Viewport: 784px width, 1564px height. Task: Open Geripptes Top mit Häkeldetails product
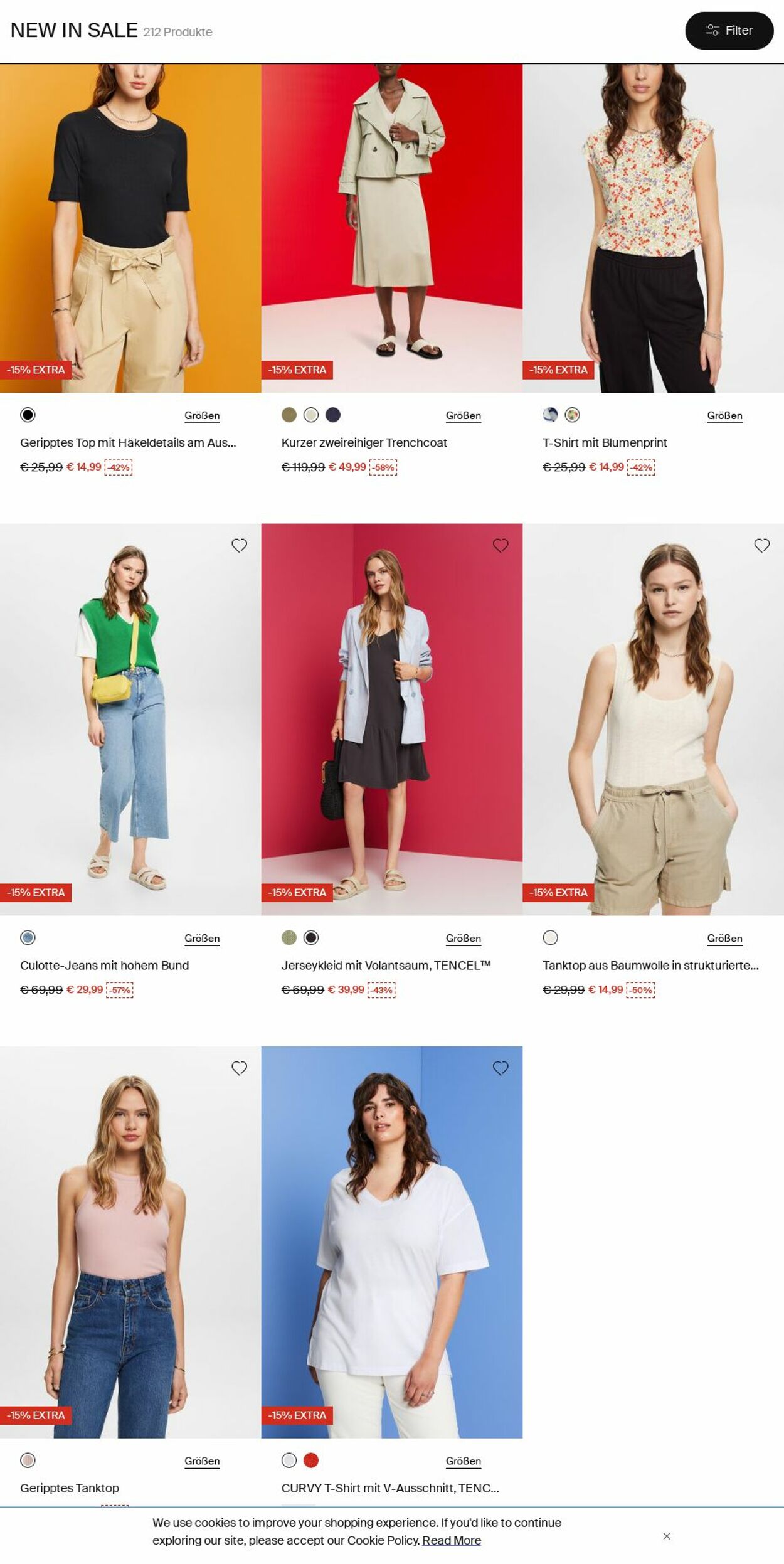(x=128, y=442)
